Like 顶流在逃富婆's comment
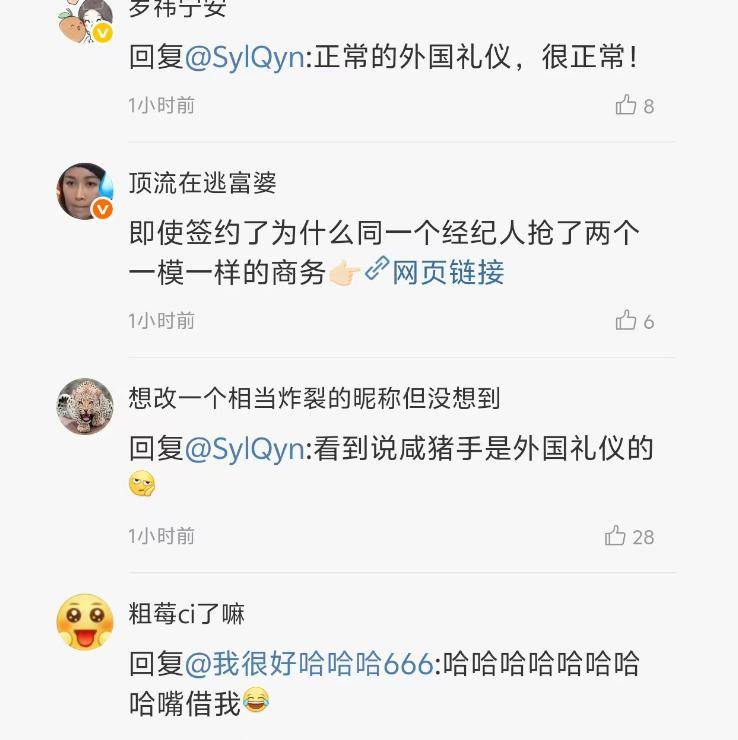 pyautogui.click(x=627, y=320)
